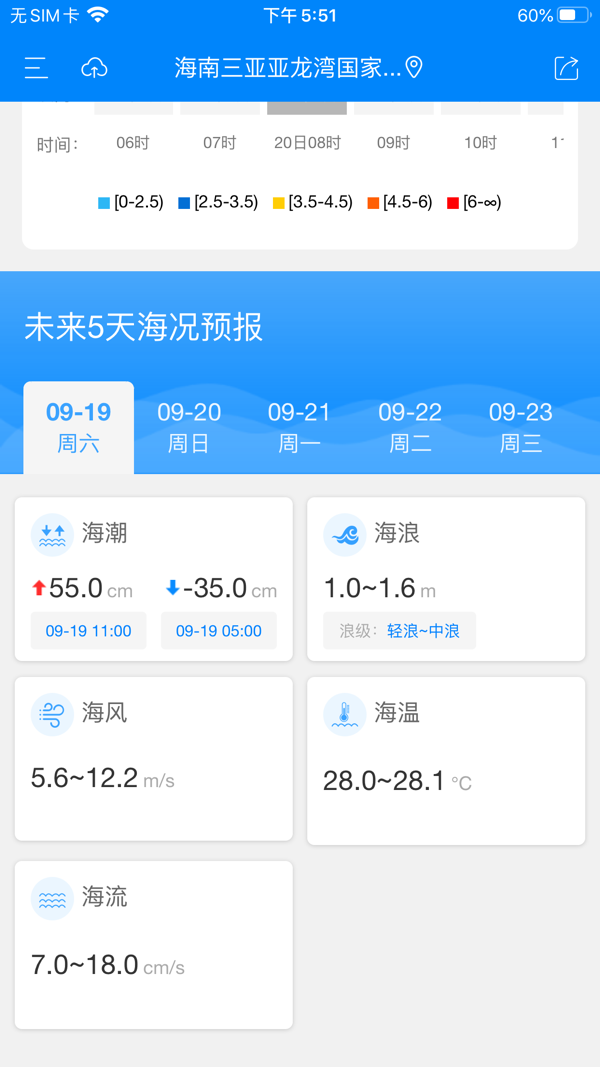Select the 09-19 周六 tab
This screenshot has height=1067, width=600.
pyautogui.click(x=79, y=427)
